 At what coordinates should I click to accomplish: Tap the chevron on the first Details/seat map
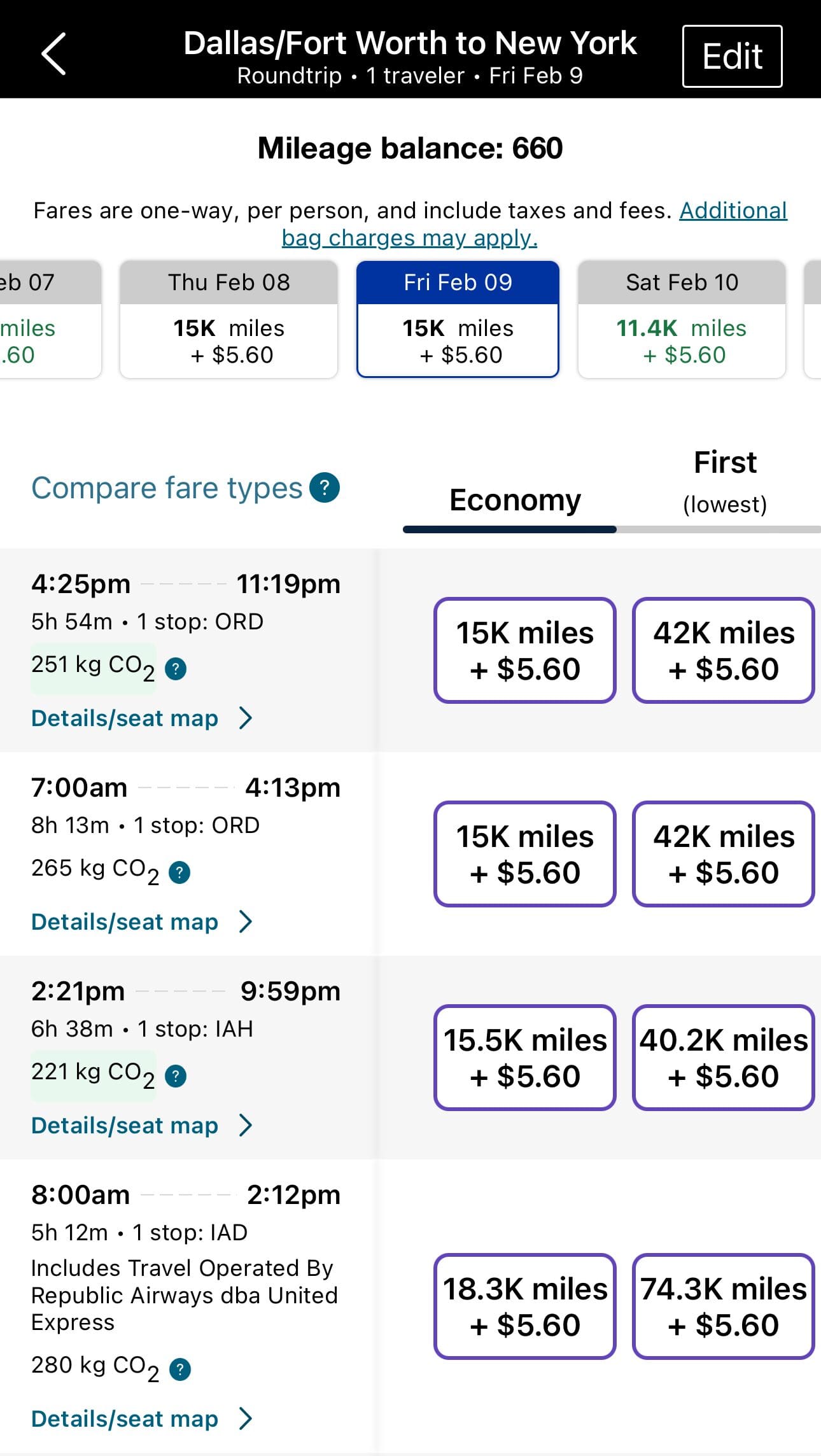[245, 718]
